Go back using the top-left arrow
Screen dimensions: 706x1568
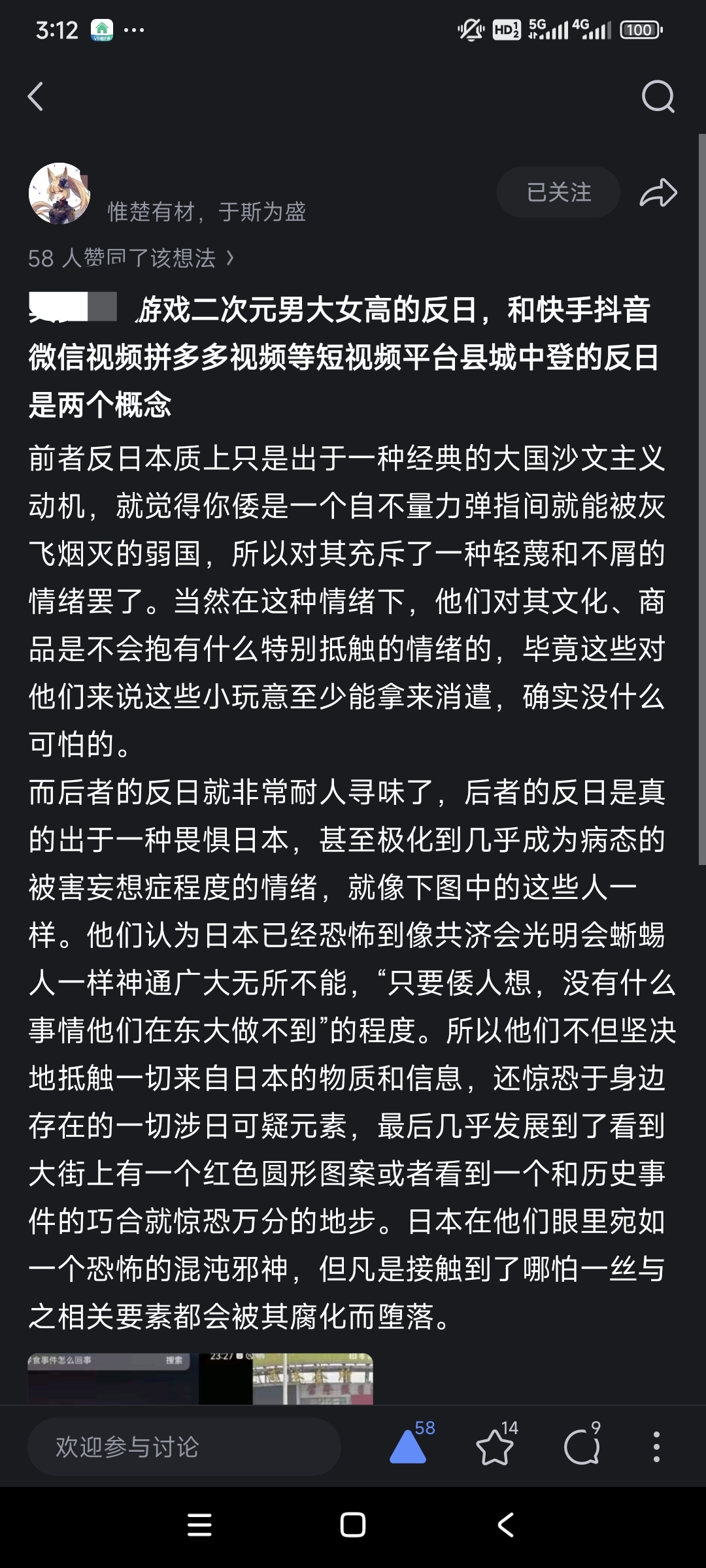[x=36, y=97]
